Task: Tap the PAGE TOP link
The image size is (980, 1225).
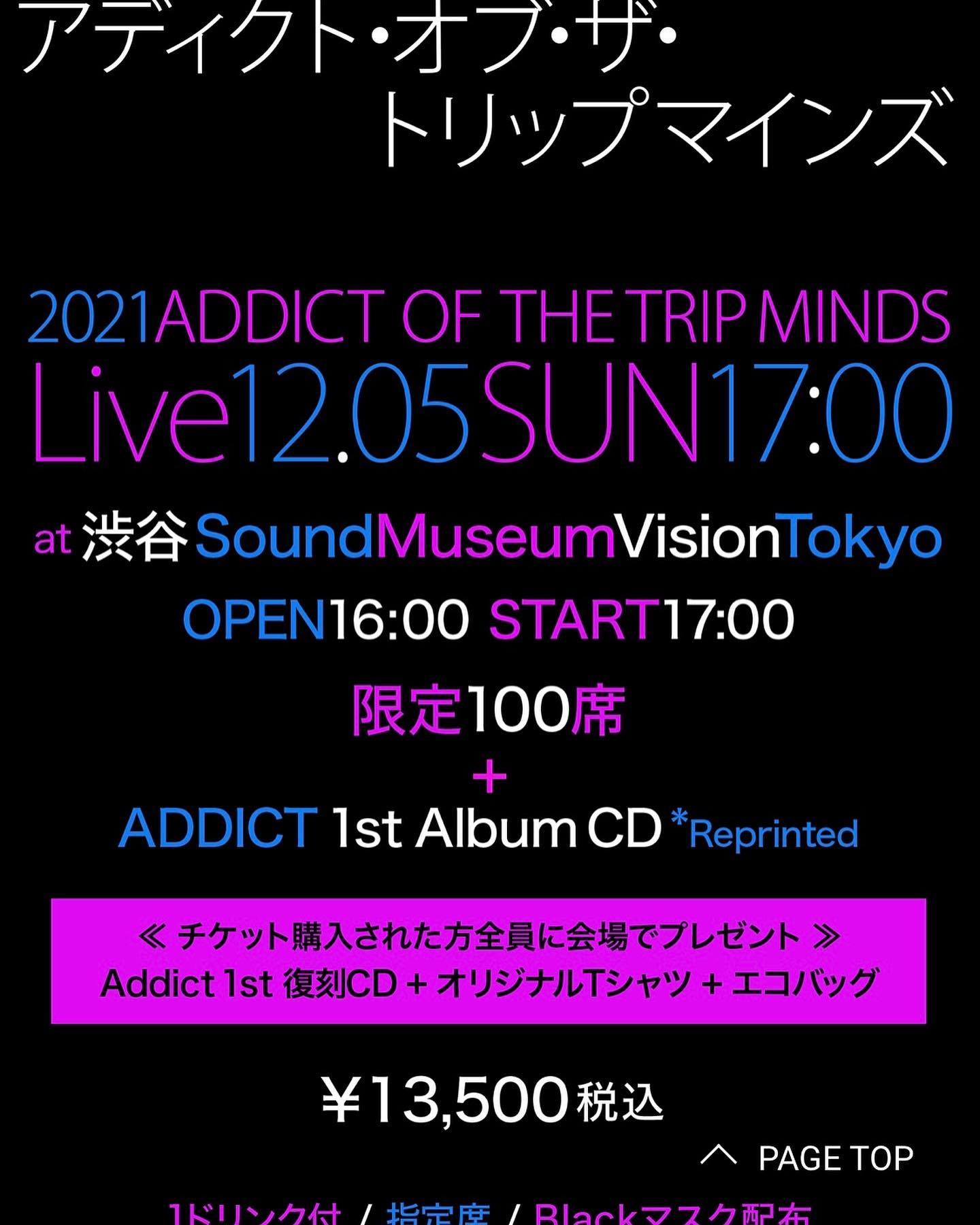Action: pos(810,1159)
